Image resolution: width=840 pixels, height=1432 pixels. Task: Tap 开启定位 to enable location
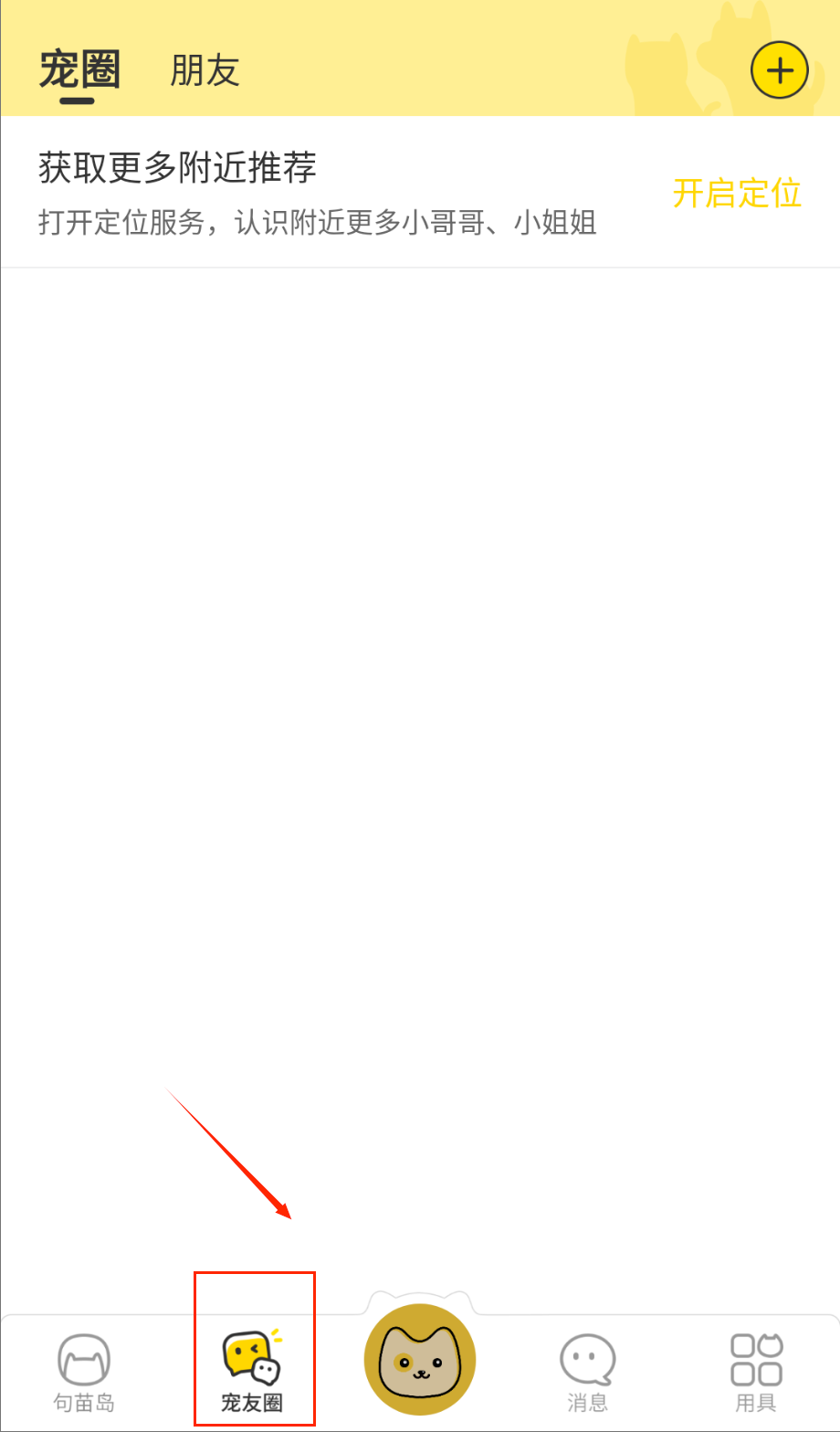coord(737,194)
